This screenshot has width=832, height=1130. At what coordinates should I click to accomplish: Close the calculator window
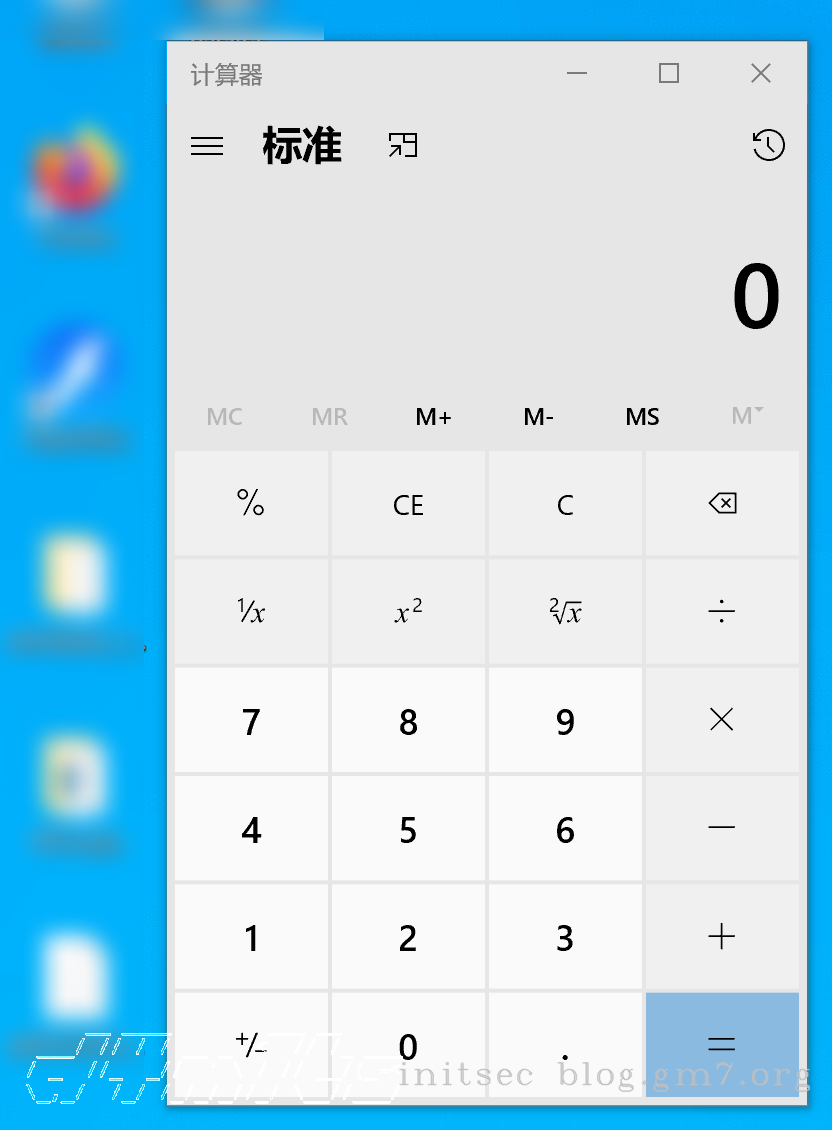pos(761,73)
